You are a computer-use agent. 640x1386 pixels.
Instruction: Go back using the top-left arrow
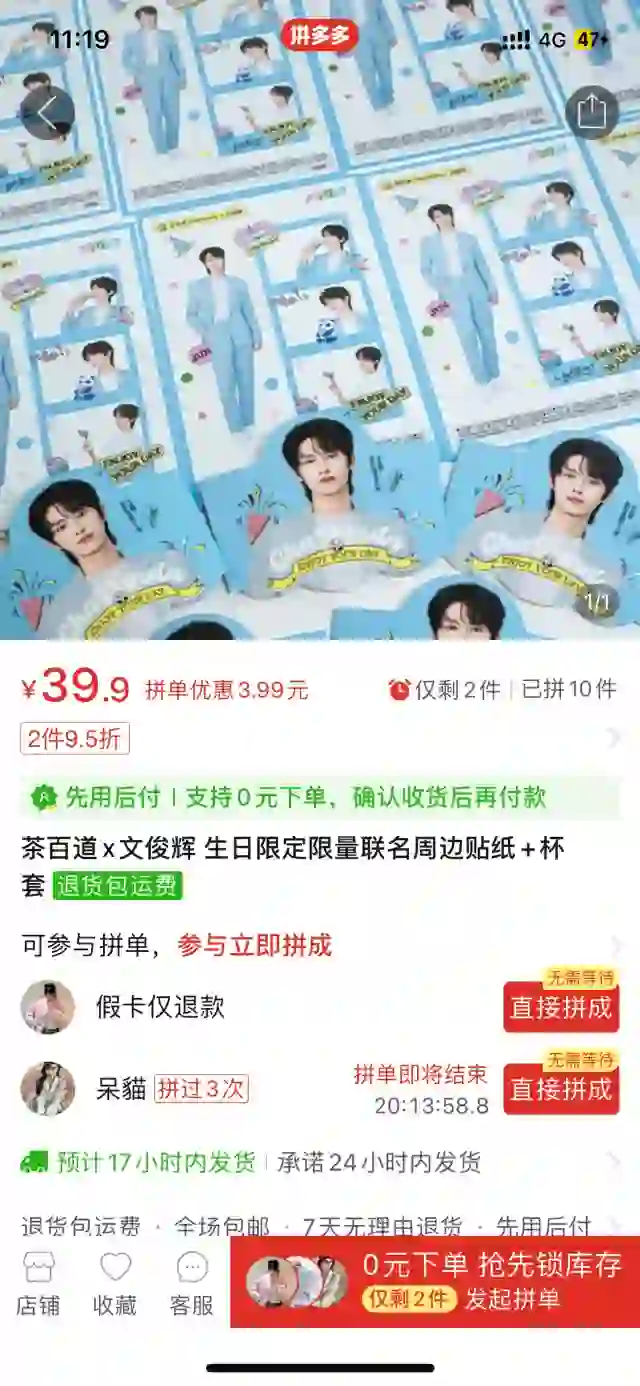click(x=47, y=113)
